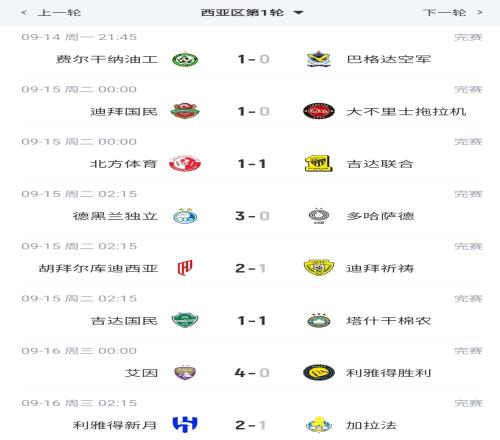Go to the previous round 上一轮
Viewport: 500px width, 440px height.
pos(51,13)
